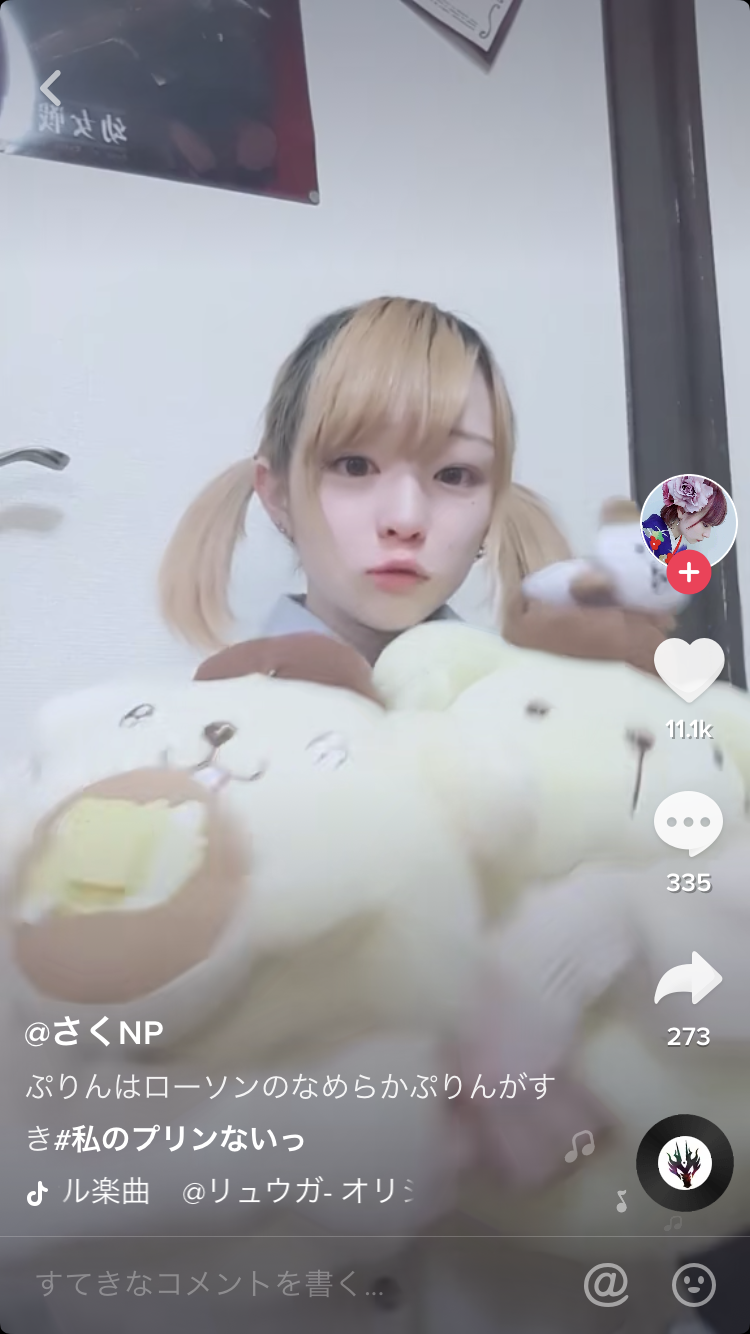
Task: Open the comments bubble
Action: 688,823
